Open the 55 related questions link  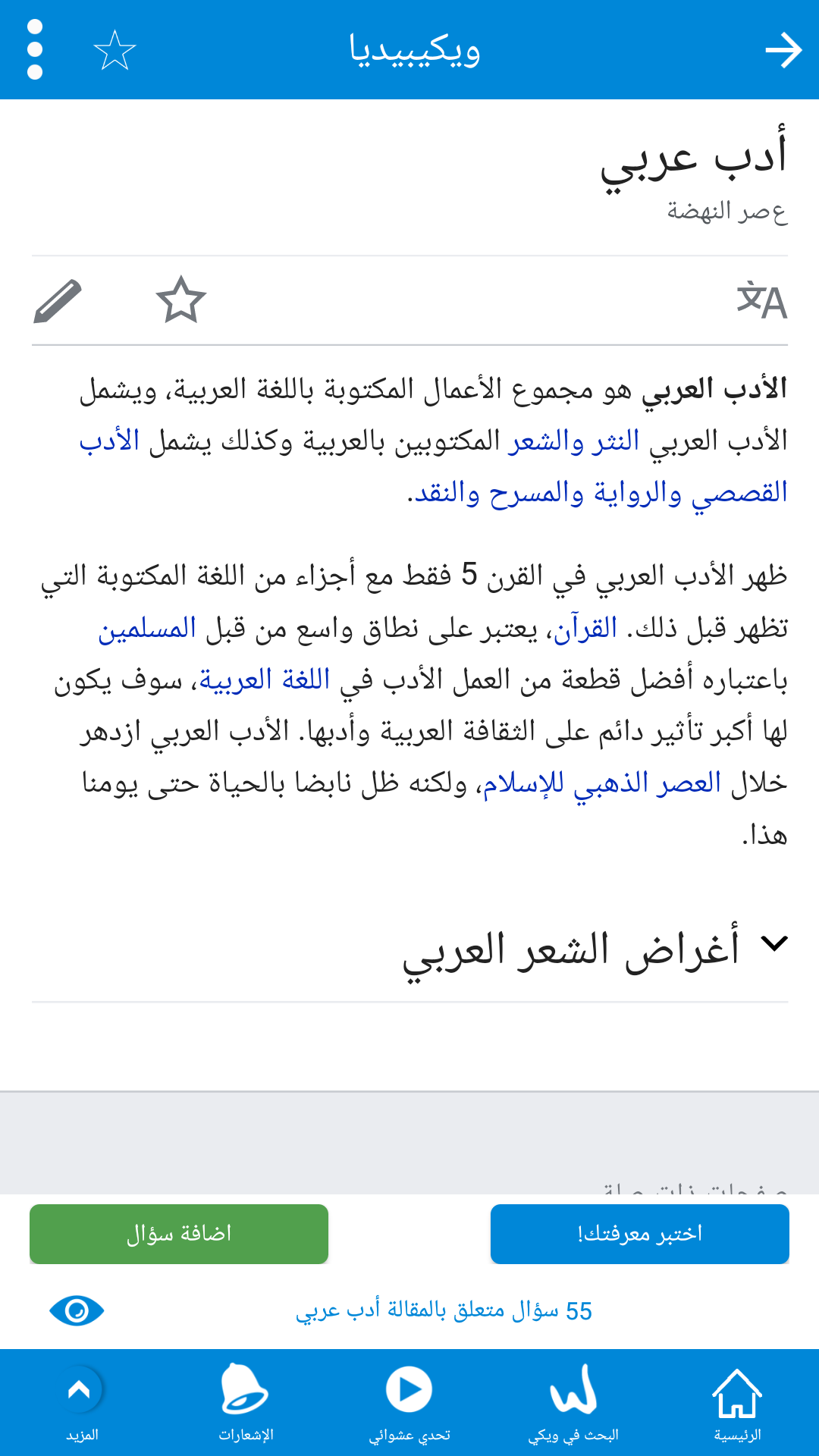[x=444, y=1310]
